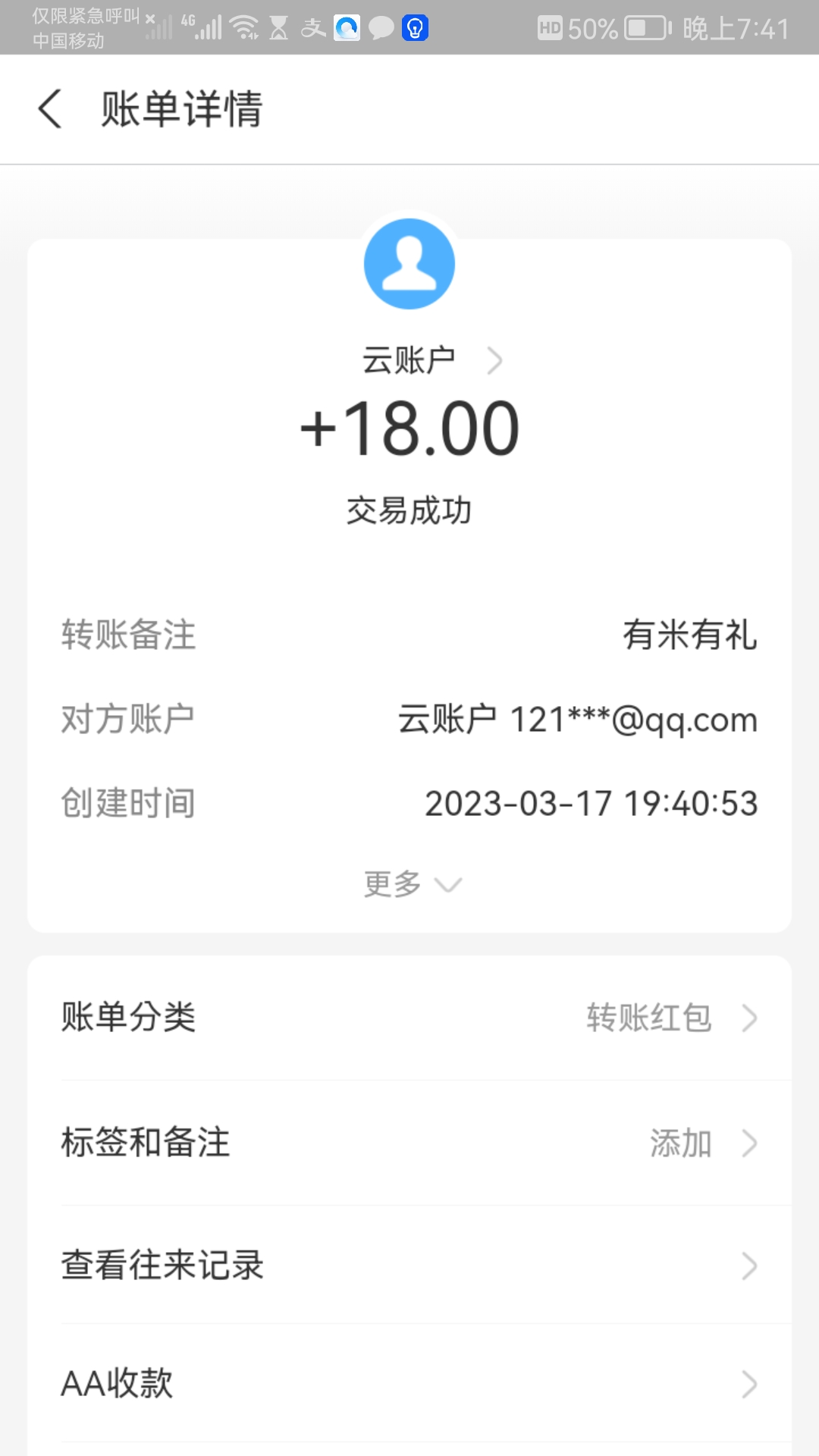The height and width of the screenshot is (1456, 819).
Task: Open the blue browser icon in status bar
Action: click(x=348, y=29)
